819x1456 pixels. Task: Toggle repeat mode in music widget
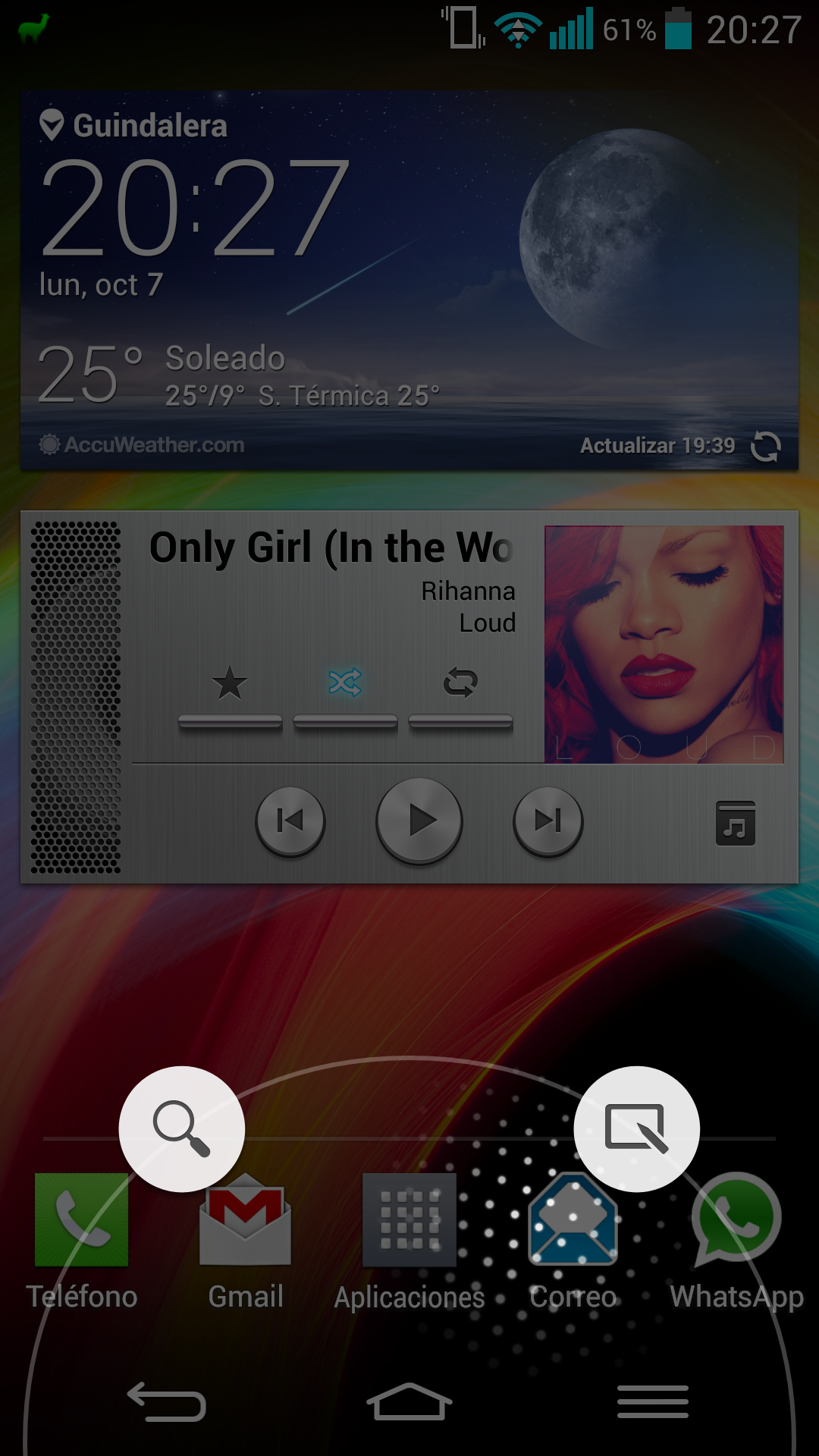460,684
